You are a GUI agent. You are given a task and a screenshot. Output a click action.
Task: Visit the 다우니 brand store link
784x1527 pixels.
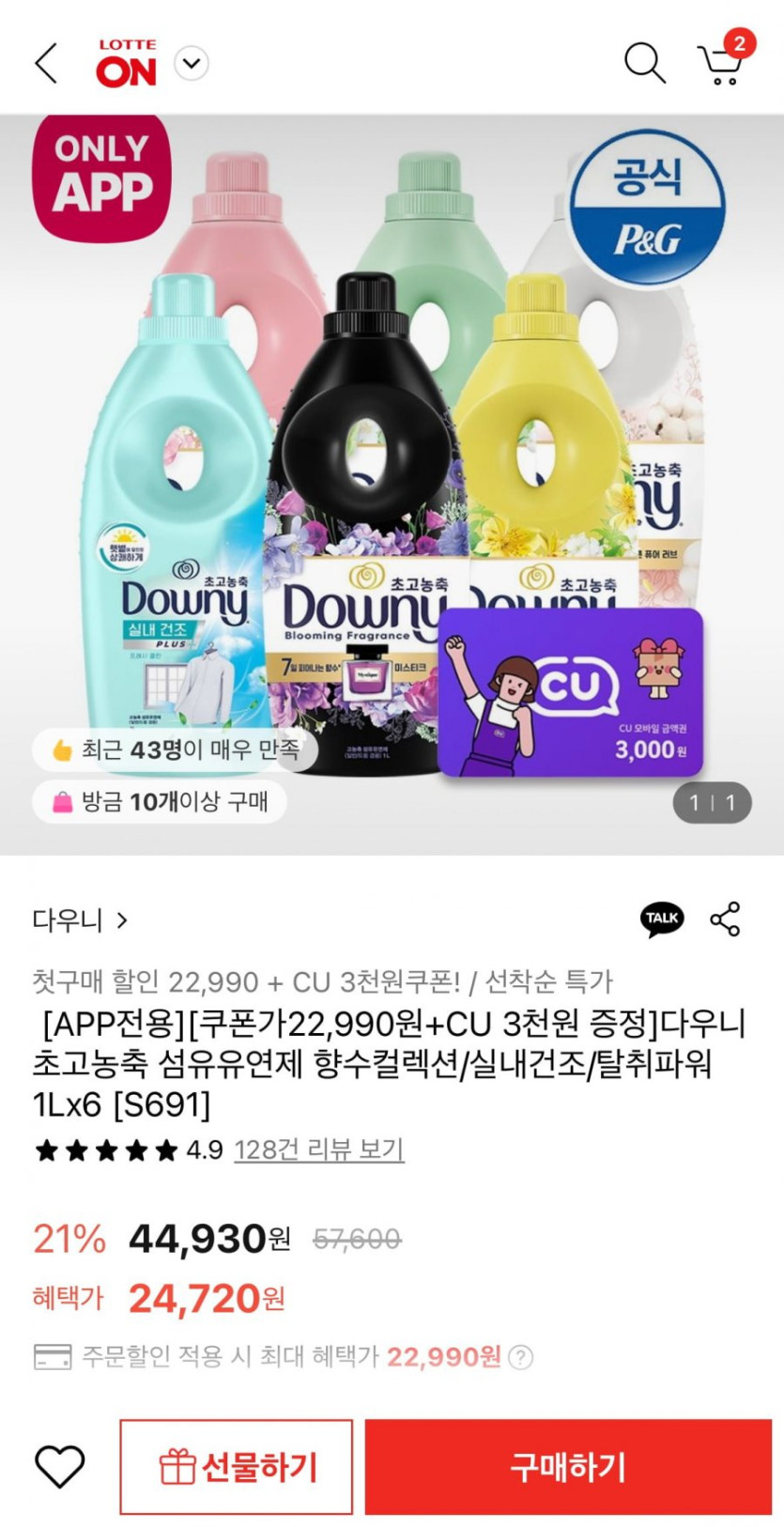(x=80, y=919)
